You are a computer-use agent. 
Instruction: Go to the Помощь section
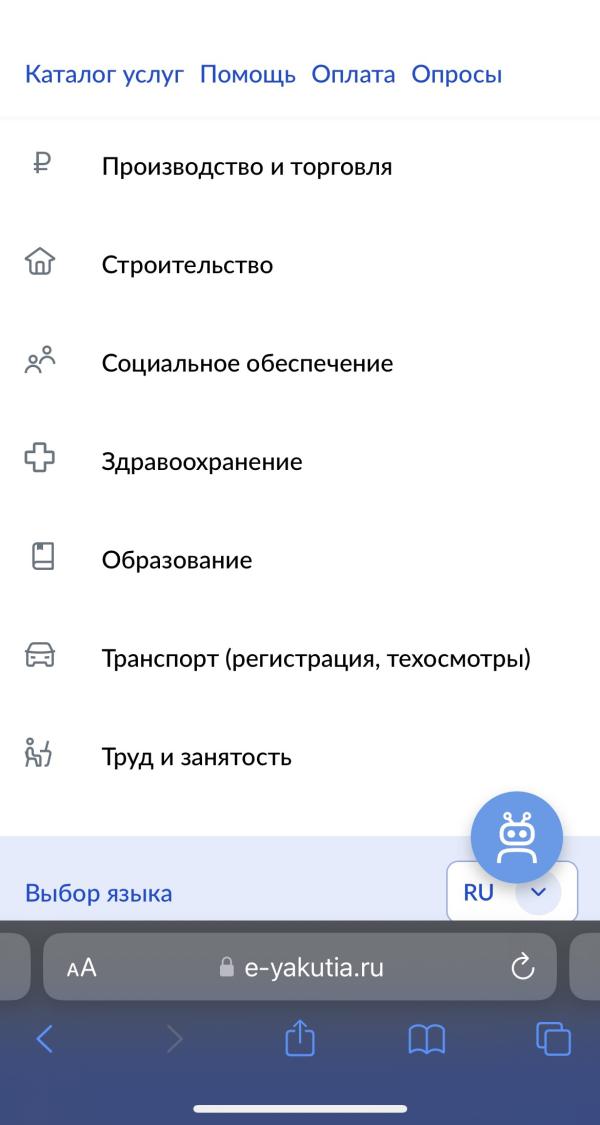click(248, 74)
